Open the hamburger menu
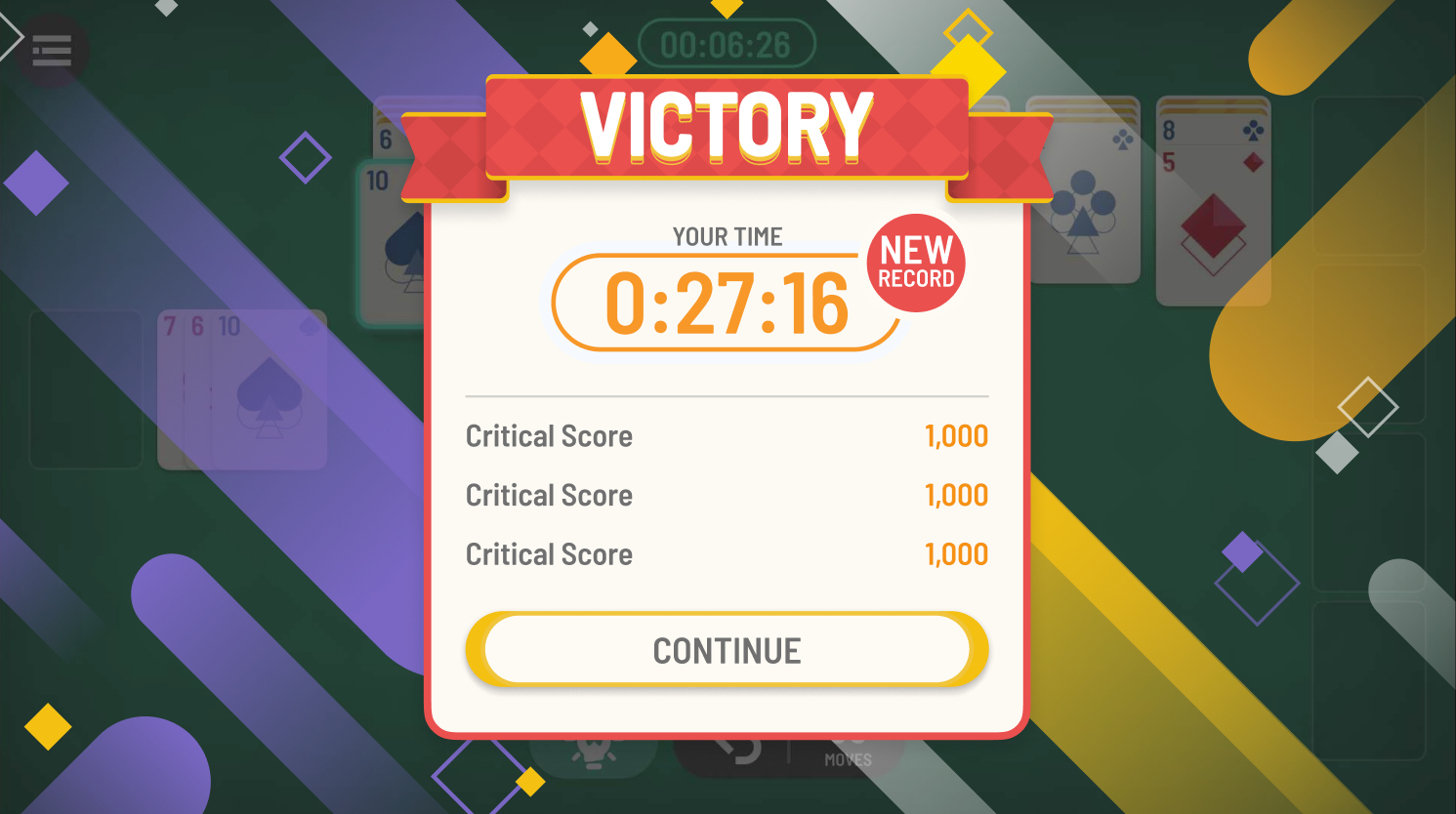1456x814 pixels. 52,51
